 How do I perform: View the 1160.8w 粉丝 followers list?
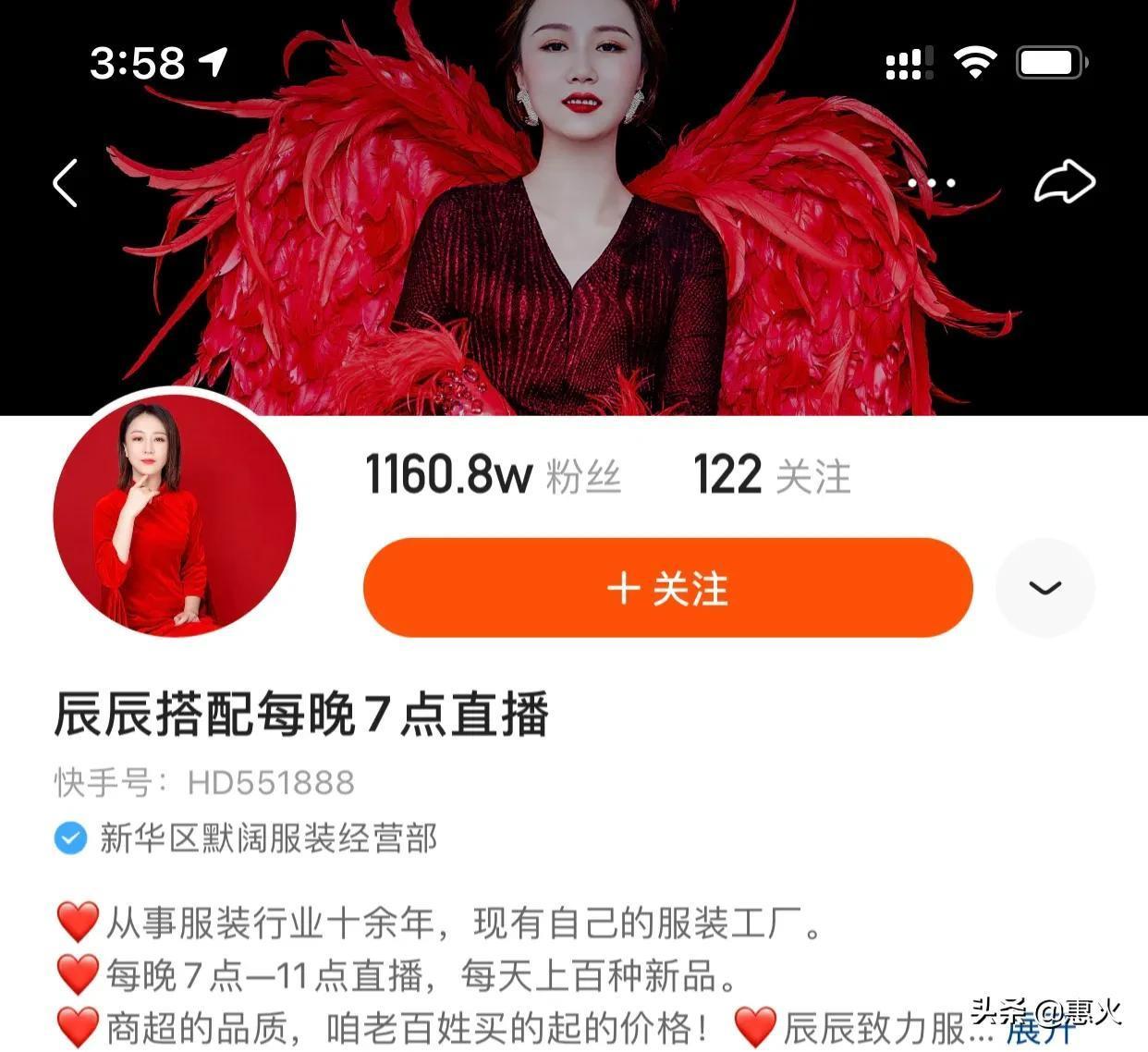tap(493, 476)
